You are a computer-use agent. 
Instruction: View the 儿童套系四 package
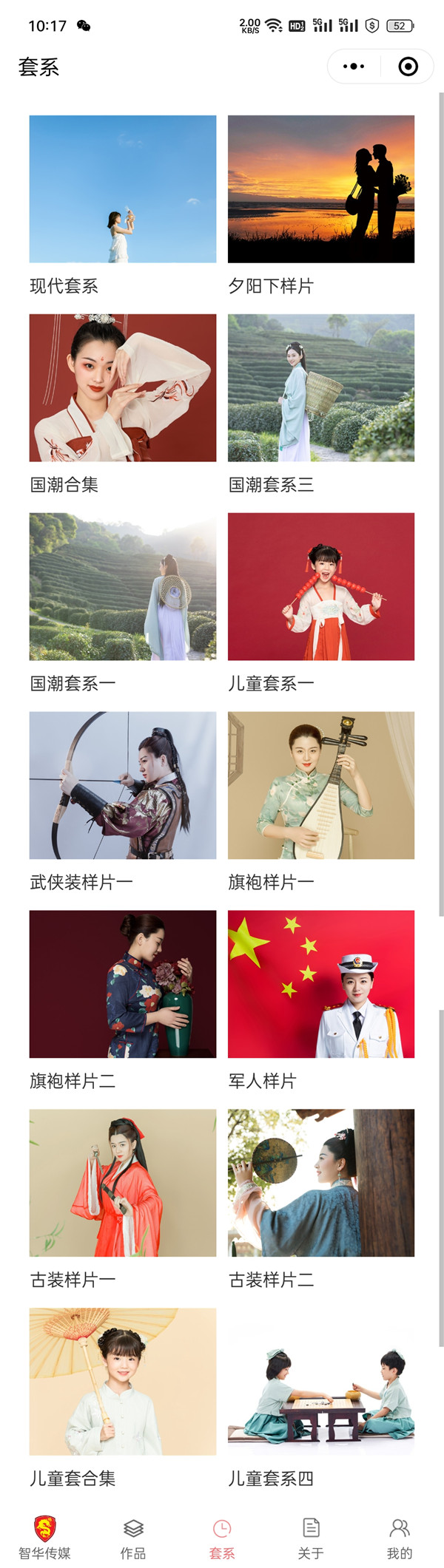[x=321, y=1382]
